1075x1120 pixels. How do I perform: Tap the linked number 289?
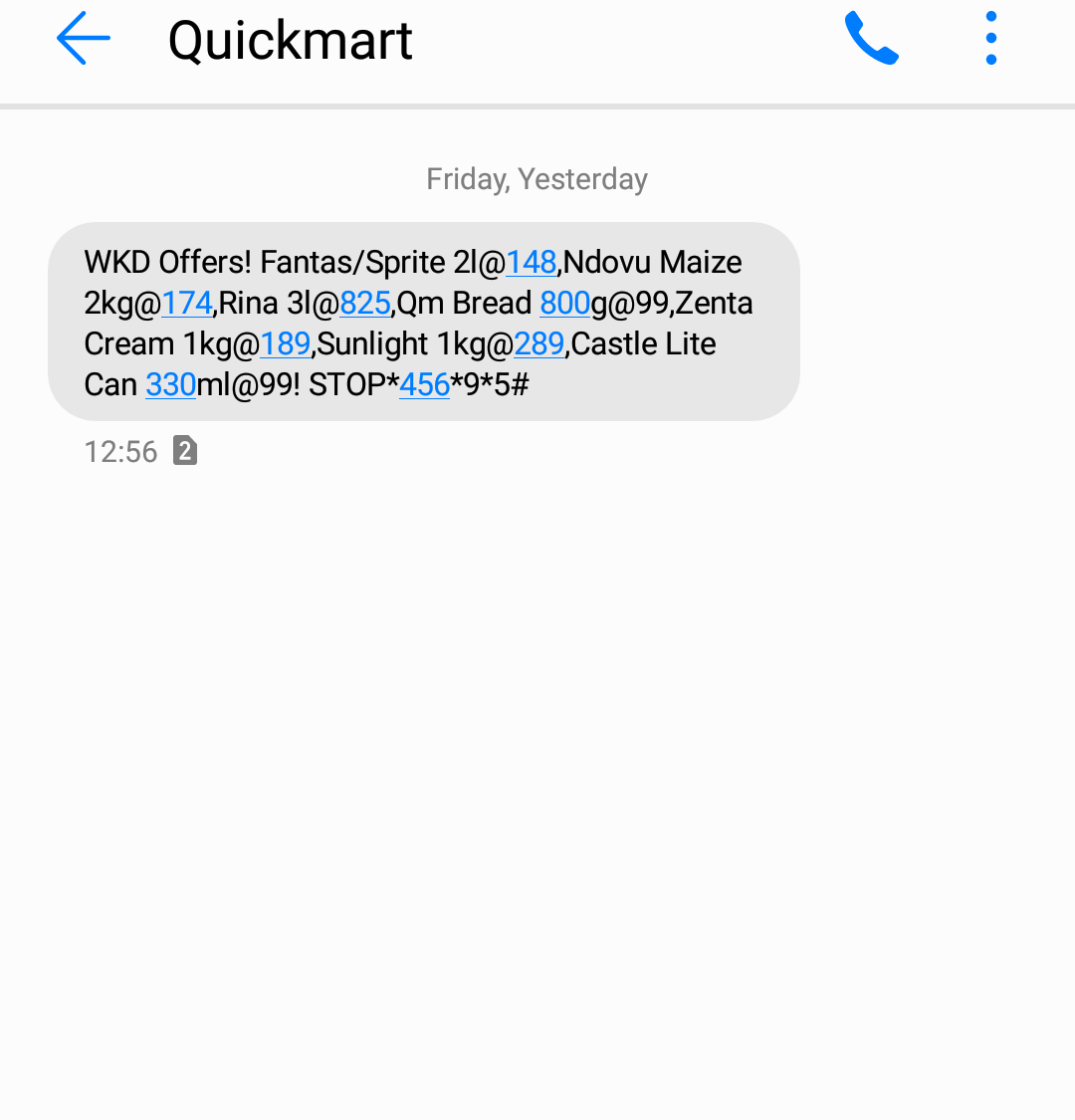point(539,344)
